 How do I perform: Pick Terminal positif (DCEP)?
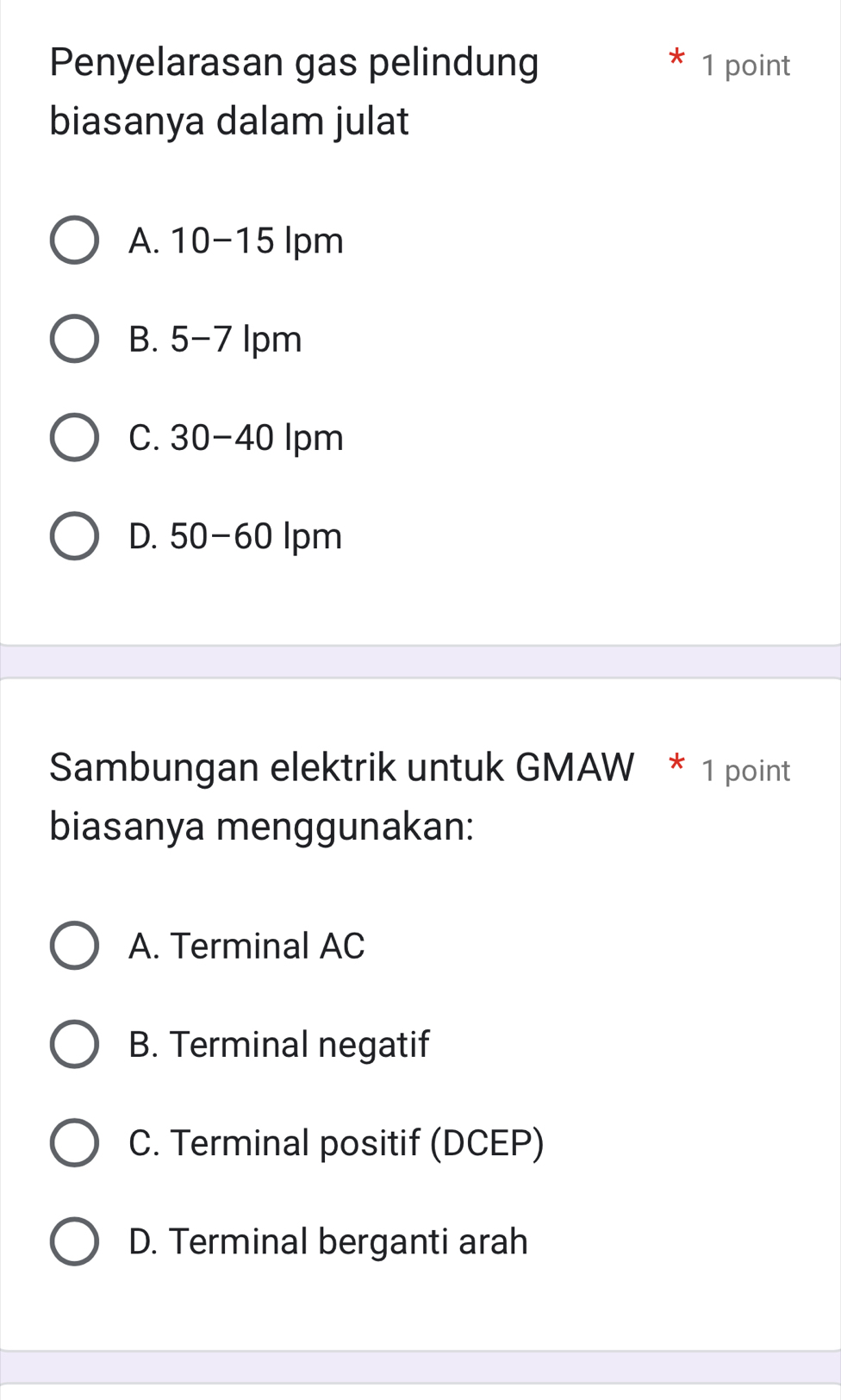click(x=74, y=1143)
